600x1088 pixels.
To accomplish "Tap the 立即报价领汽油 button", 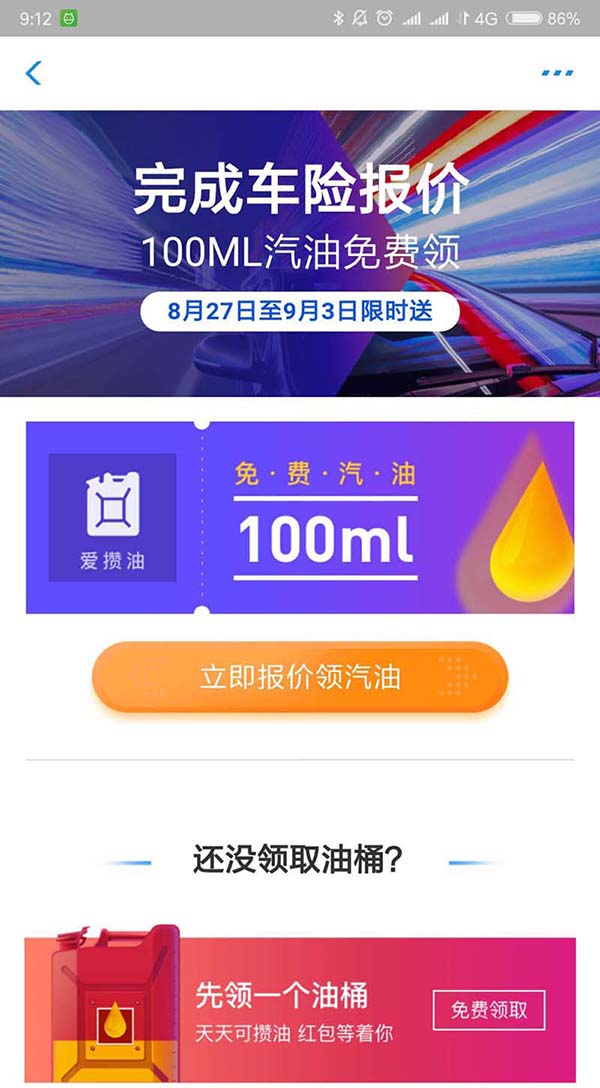I will click(x=300, y=677).
